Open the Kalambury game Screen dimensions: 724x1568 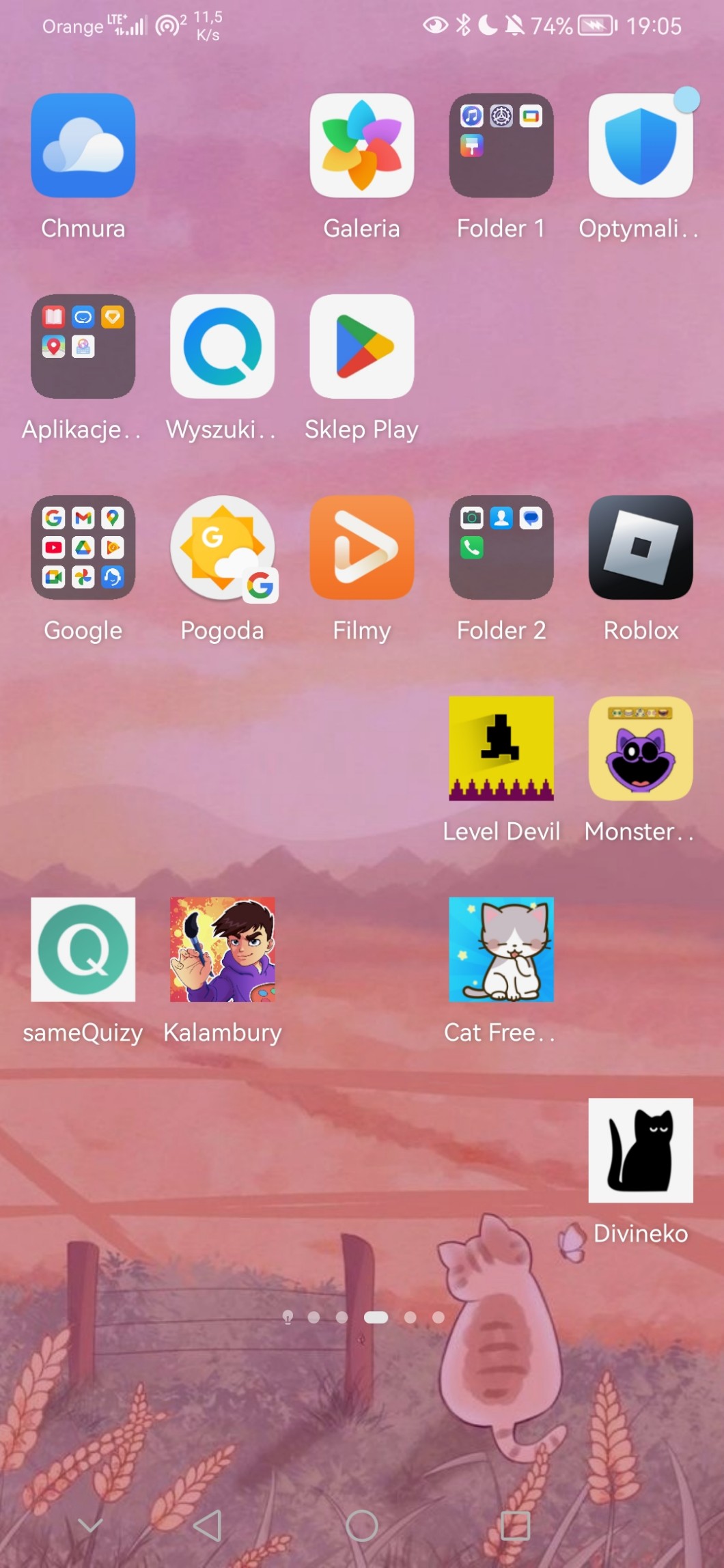click(223, 949)
